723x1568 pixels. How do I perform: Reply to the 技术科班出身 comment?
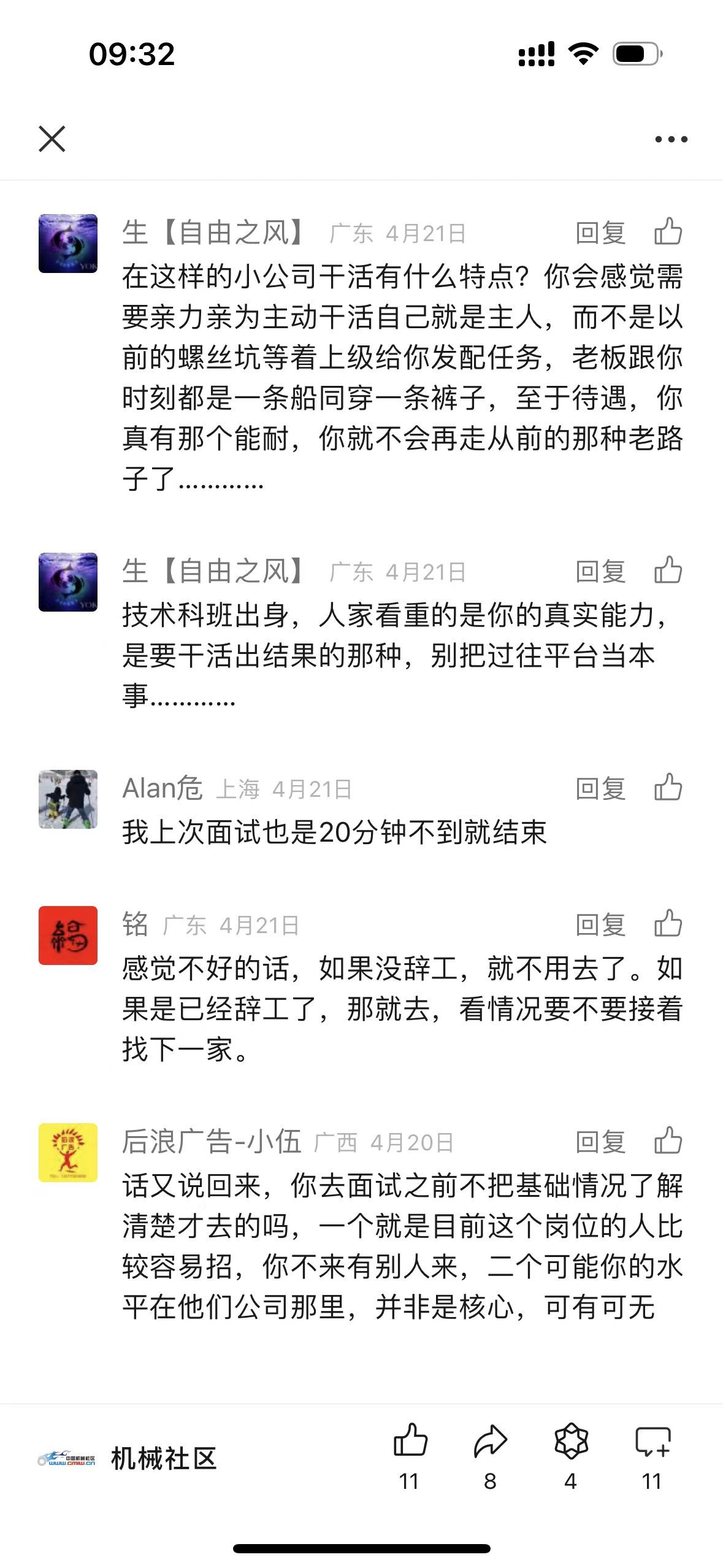pyautogui.click(x=600, y=572)
